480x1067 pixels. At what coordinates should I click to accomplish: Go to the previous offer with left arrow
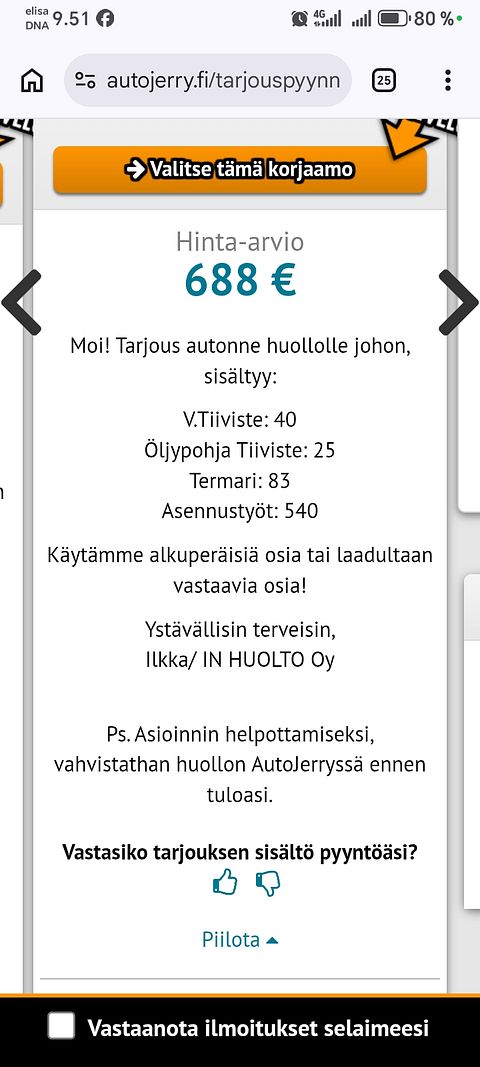(x=21, y=303)
